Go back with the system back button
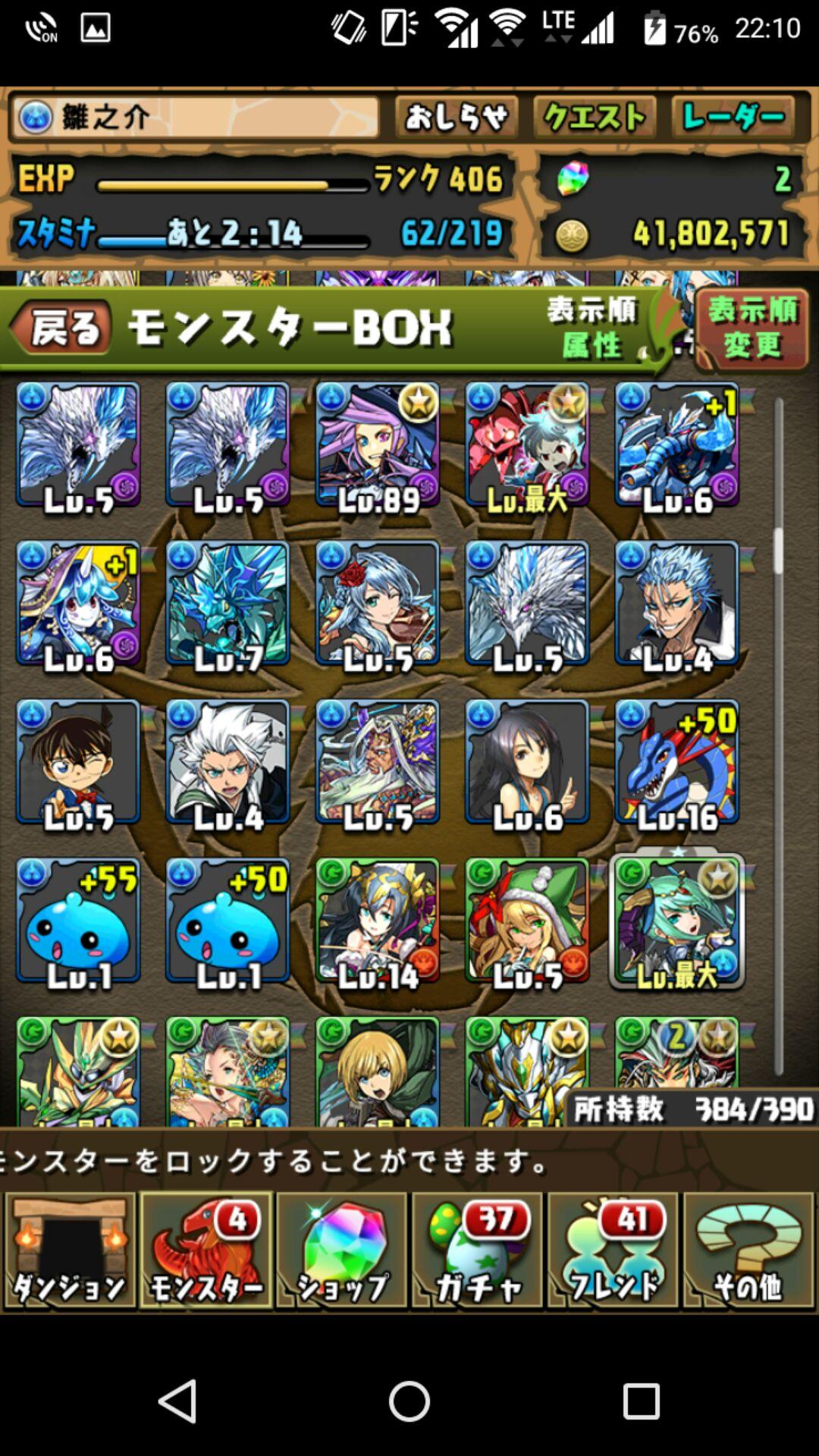The width and height of the screenshot is (819, 1456). point(178,1401)
